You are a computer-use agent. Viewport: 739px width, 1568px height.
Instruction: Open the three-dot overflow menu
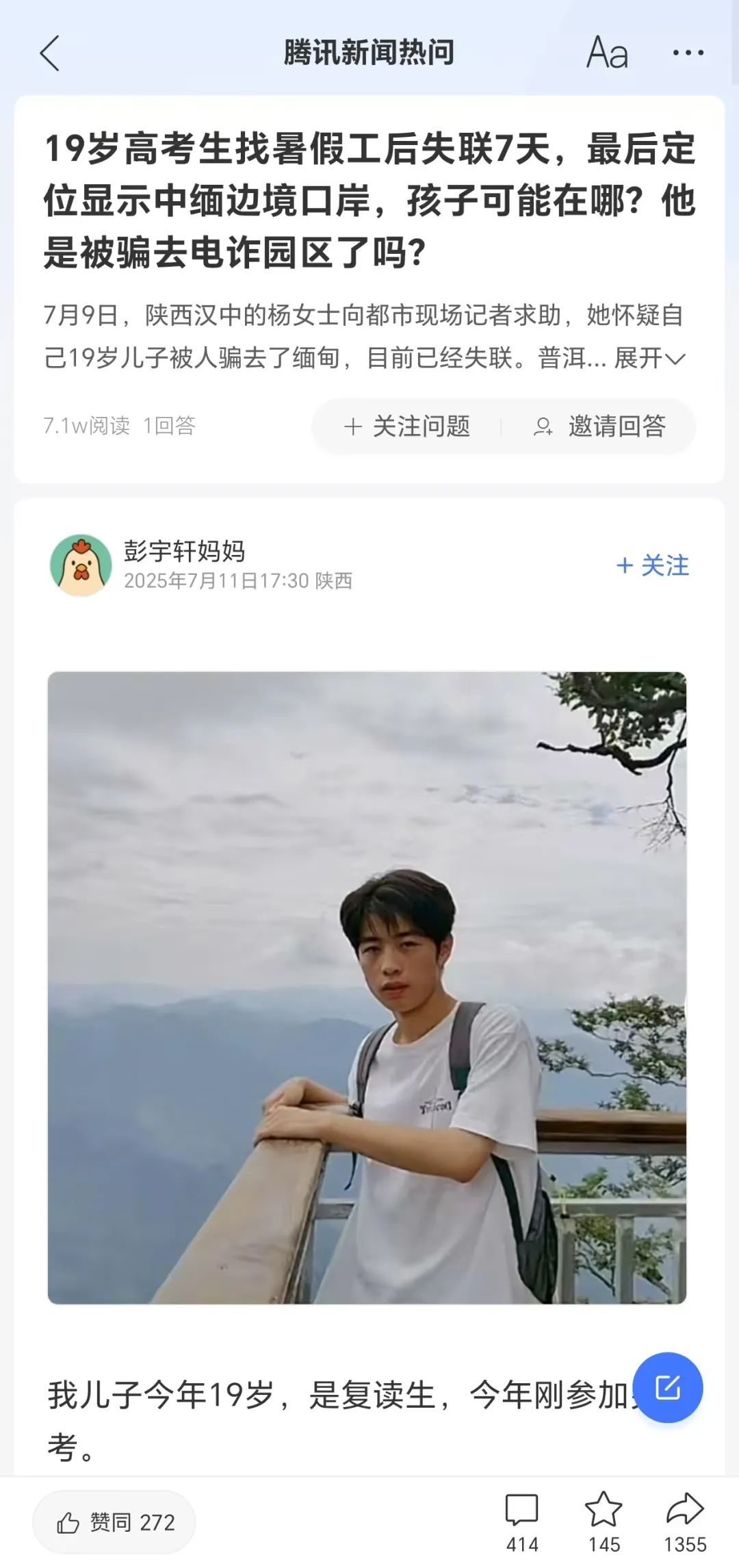point(688,53)
